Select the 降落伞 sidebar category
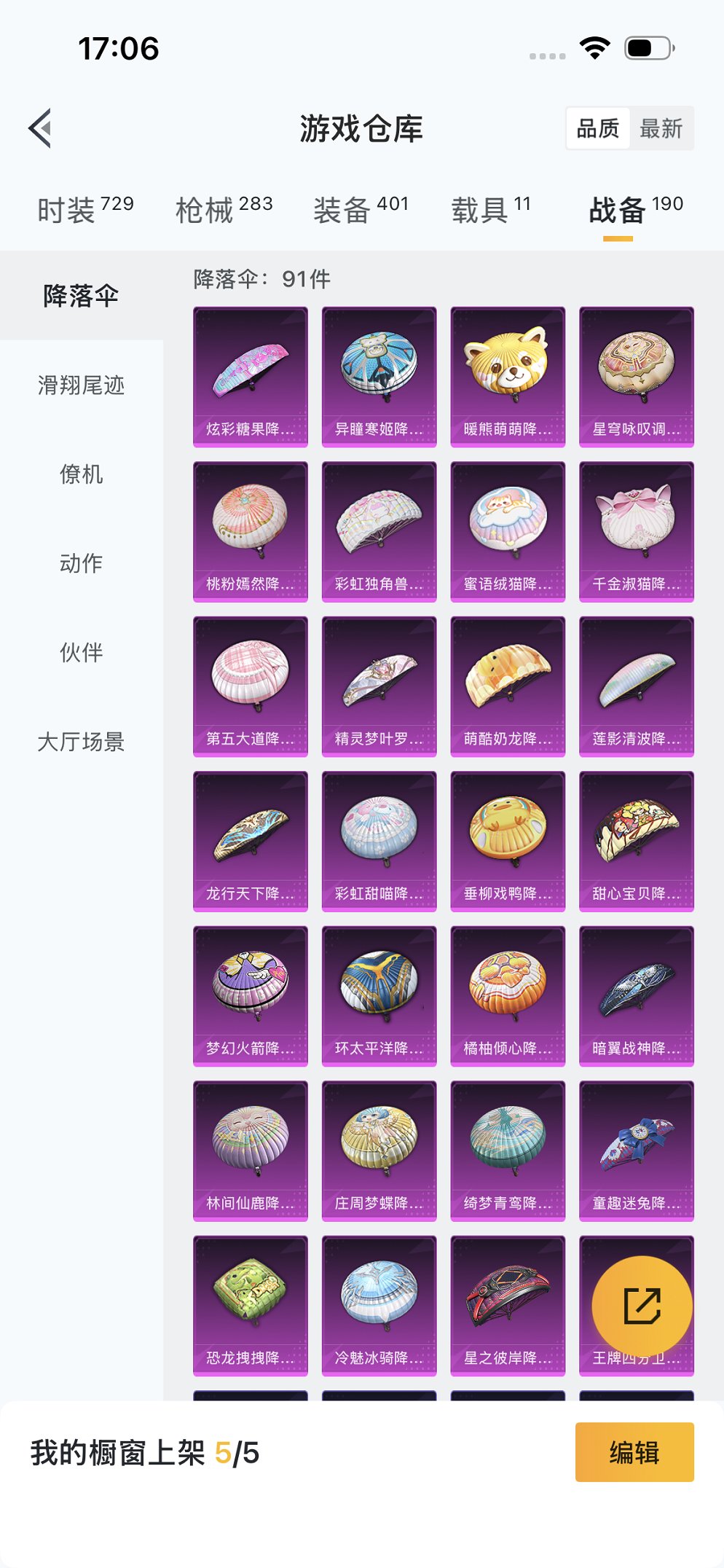This screenshot has width=724, height=1568. 82,296
